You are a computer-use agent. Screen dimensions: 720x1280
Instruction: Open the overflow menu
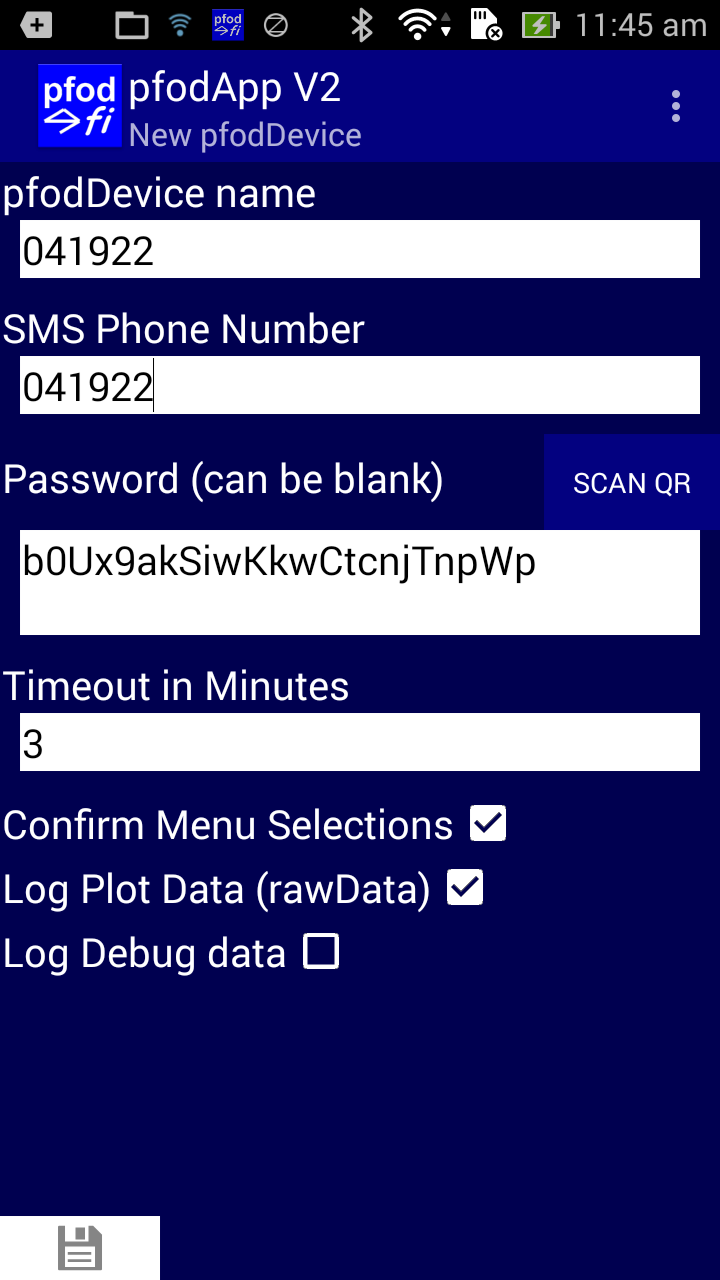tap(676, 106)
